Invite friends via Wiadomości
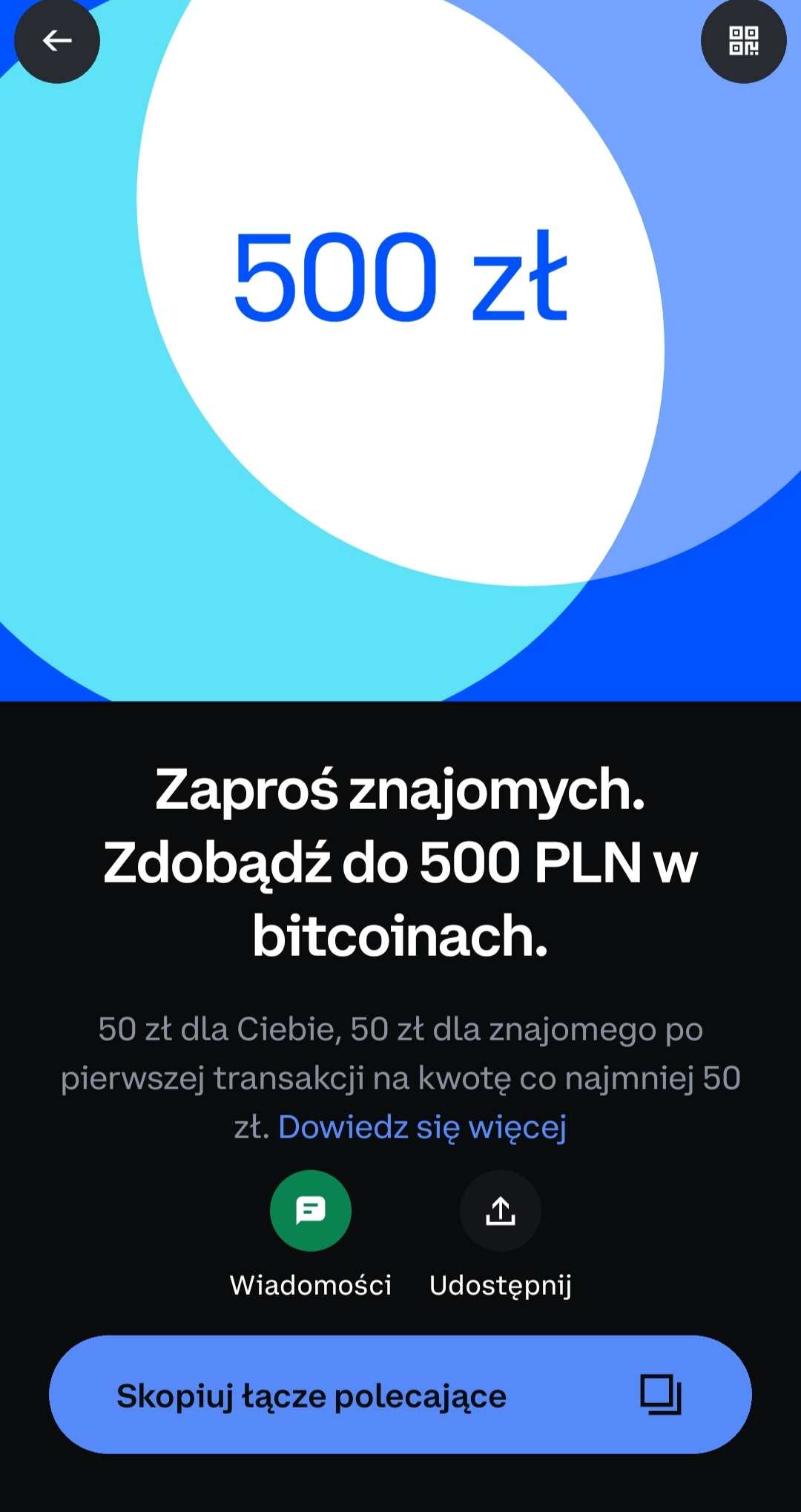This screenshot has height=1512, width=801. click(x=311, y=1211)
